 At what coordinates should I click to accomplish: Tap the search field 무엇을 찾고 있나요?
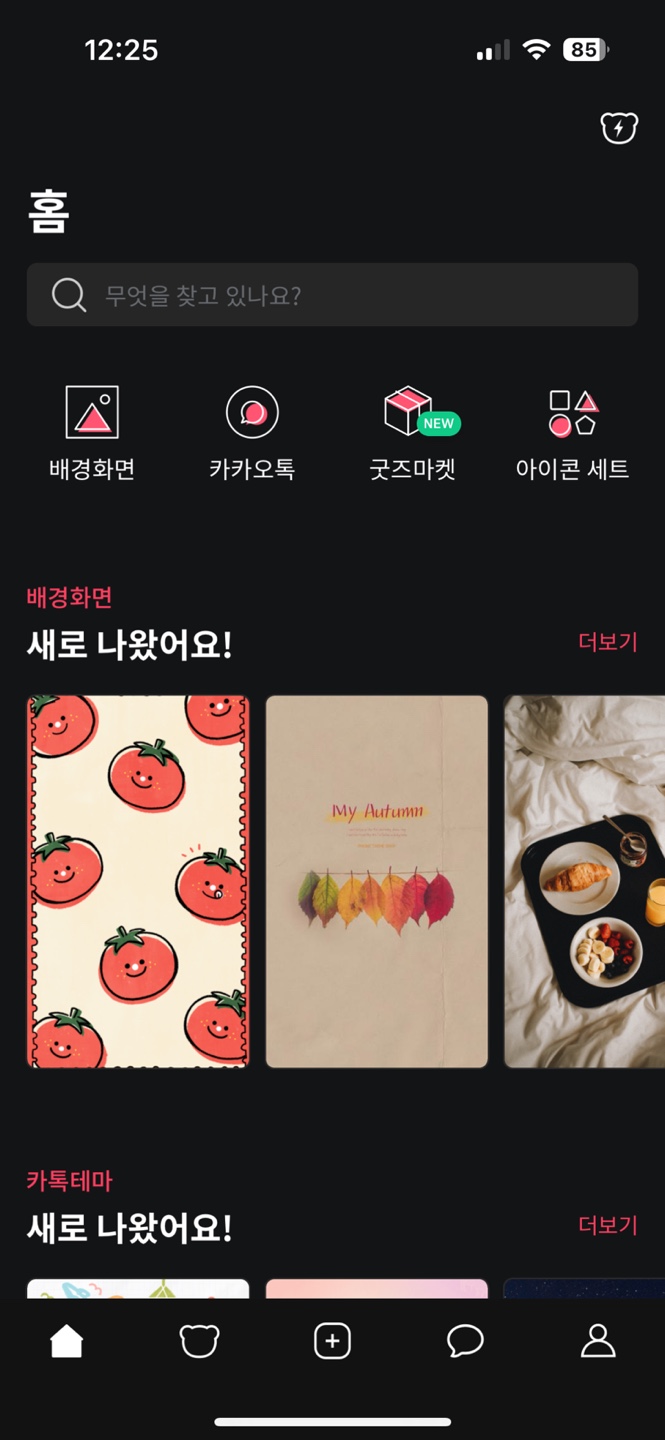pos(332,295)
